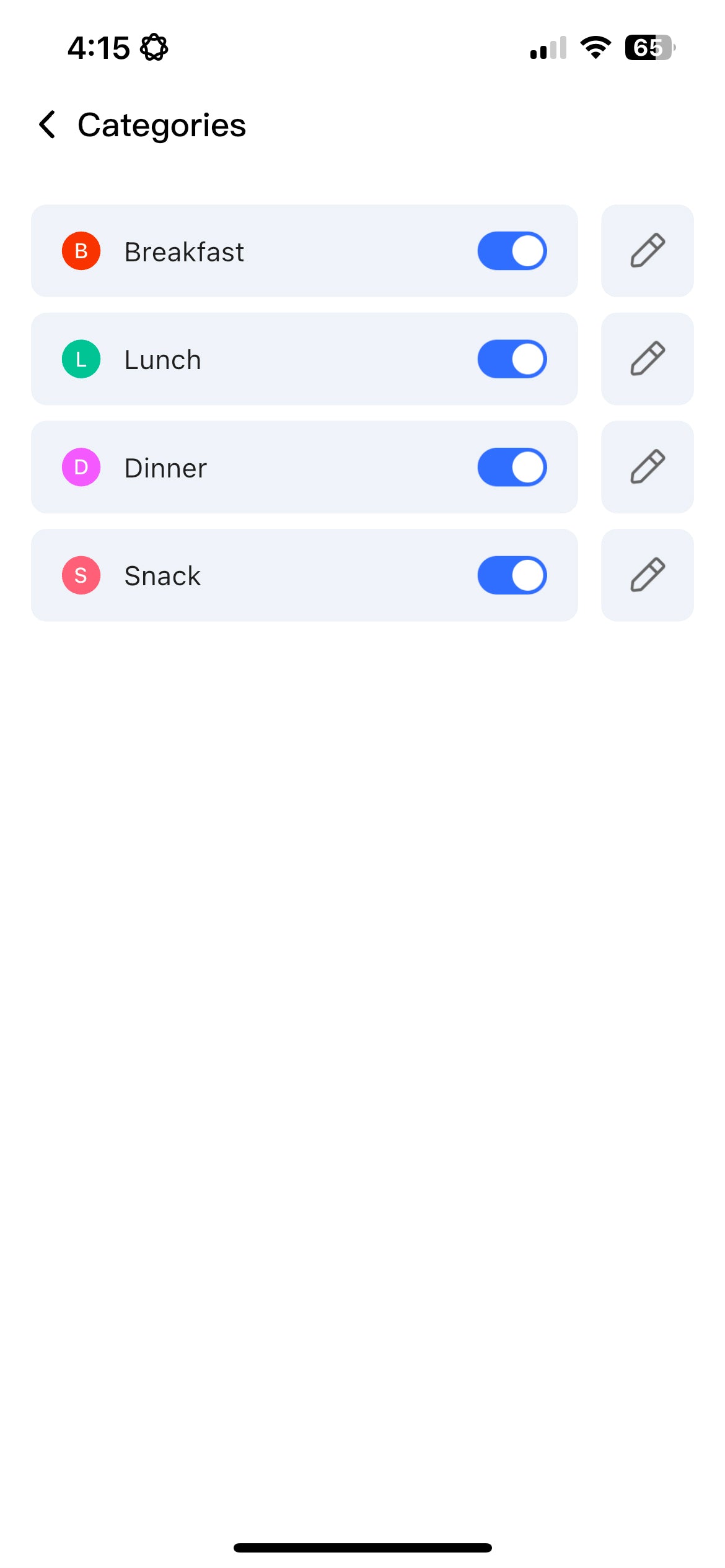
Task: Click the red B badge for Breakfast
Action: point(81,250)
